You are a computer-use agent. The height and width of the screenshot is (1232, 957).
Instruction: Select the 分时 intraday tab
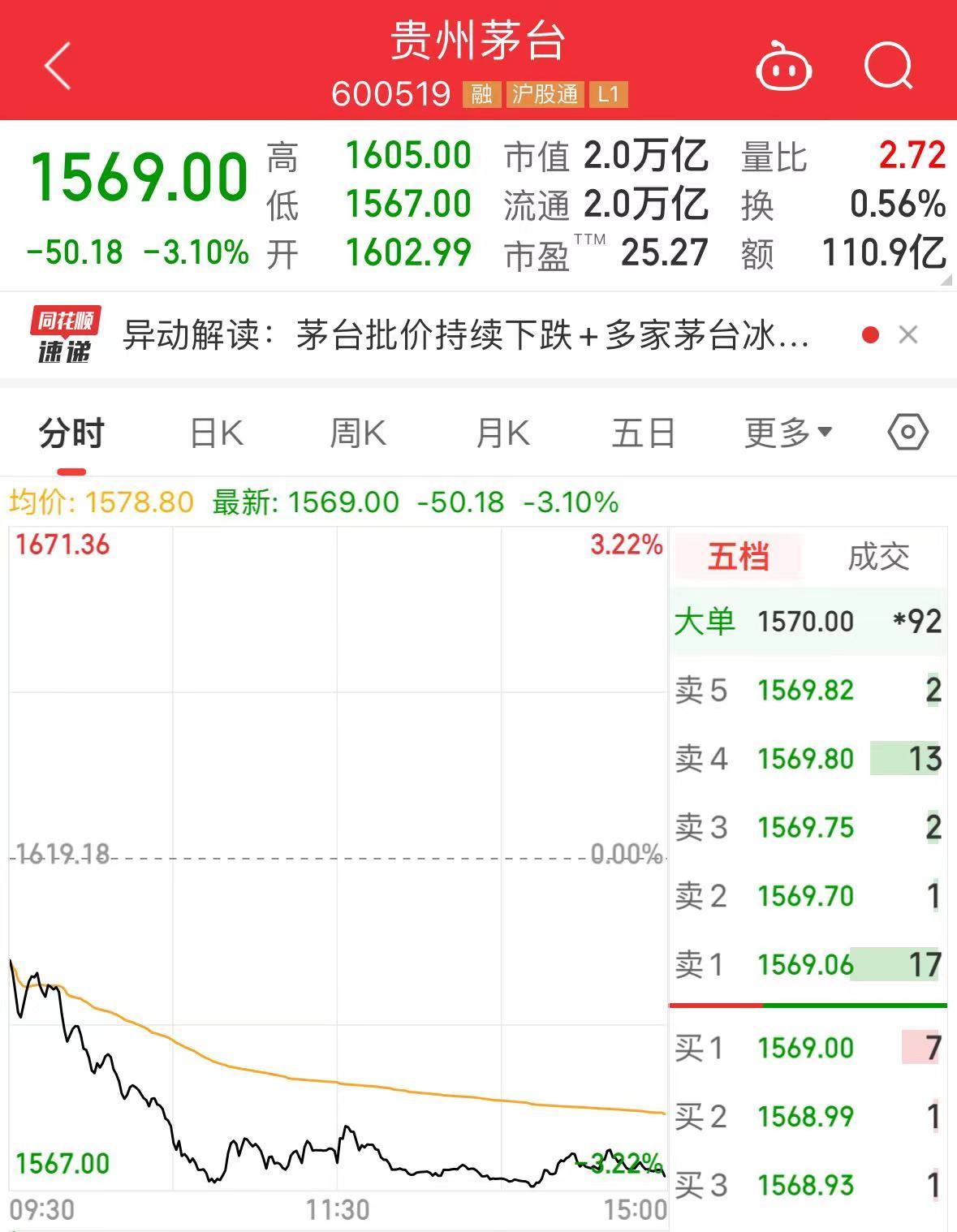(73, 433)
